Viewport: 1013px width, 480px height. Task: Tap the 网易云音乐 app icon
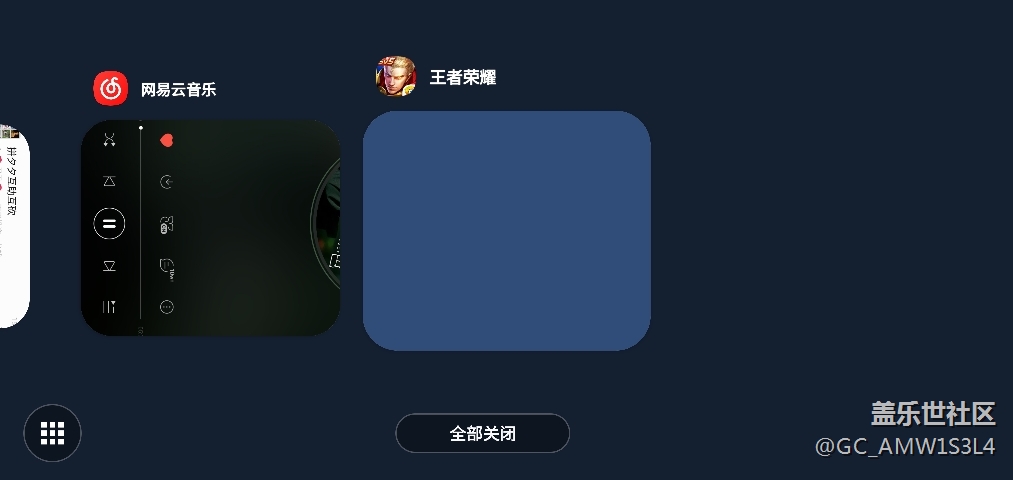pyautogui.click(x=111, y=89)
